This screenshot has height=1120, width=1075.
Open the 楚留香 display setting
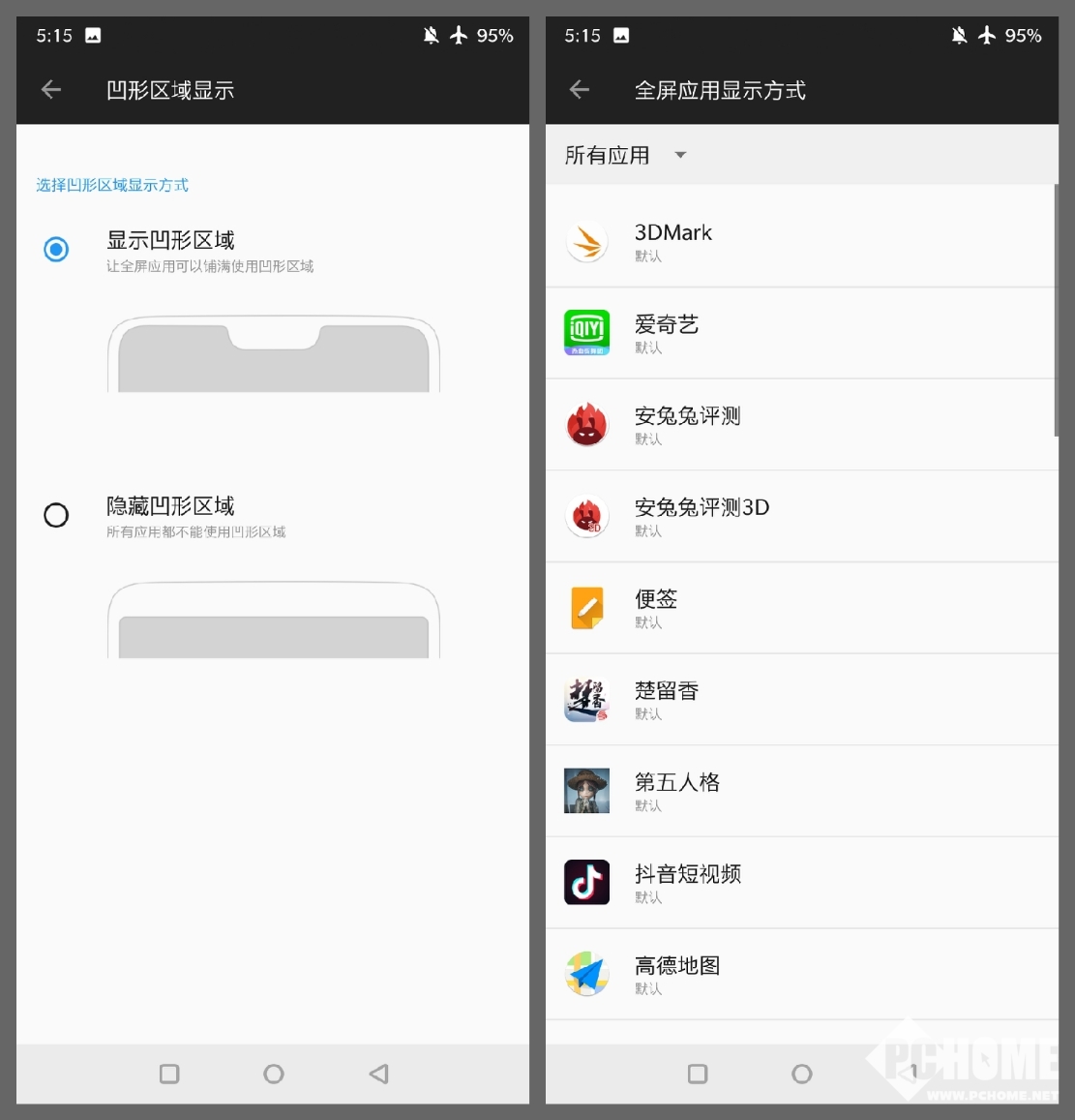pyautogui.click(x=801, y=700)
